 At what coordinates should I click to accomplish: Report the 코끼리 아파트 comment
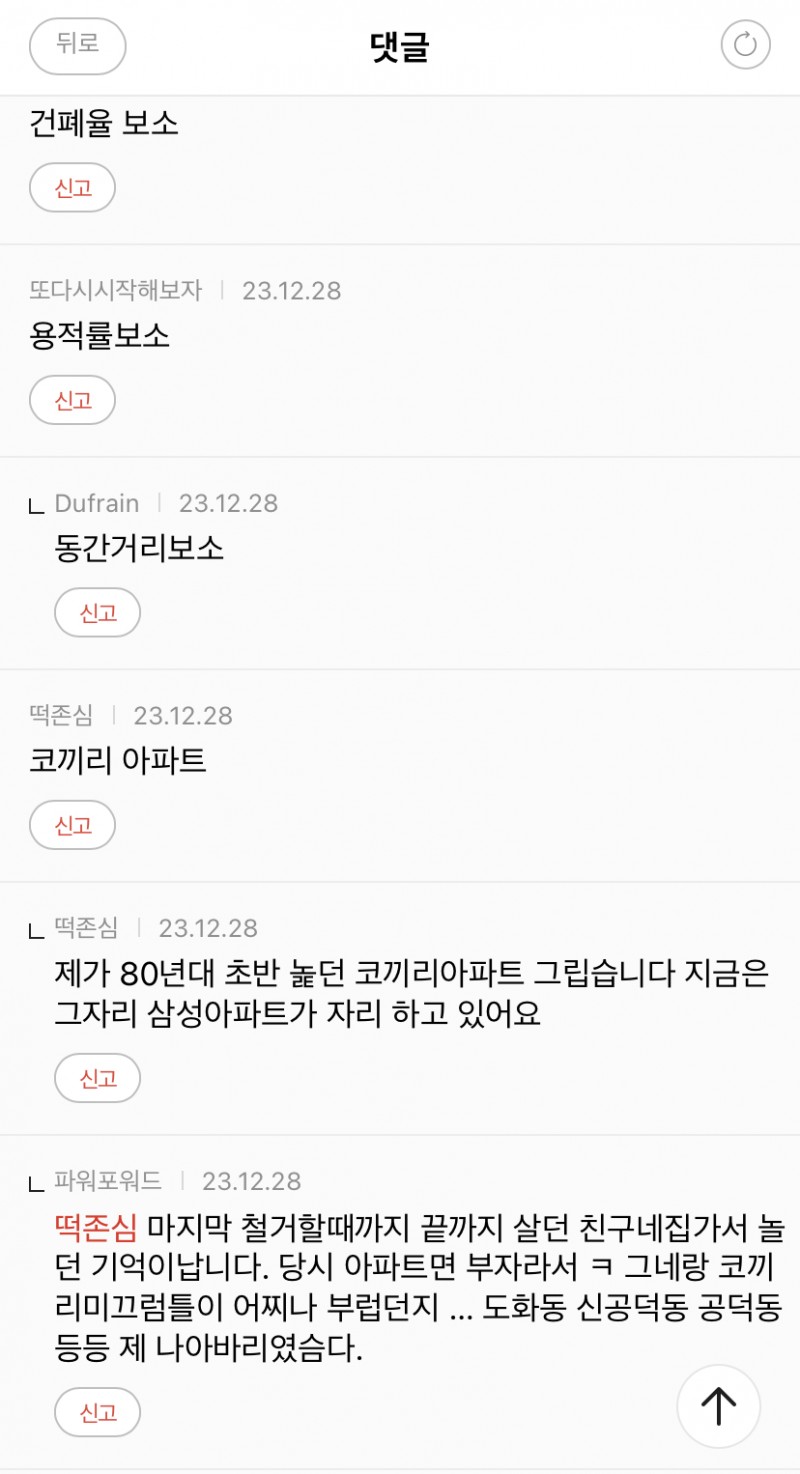click(73, 825)
